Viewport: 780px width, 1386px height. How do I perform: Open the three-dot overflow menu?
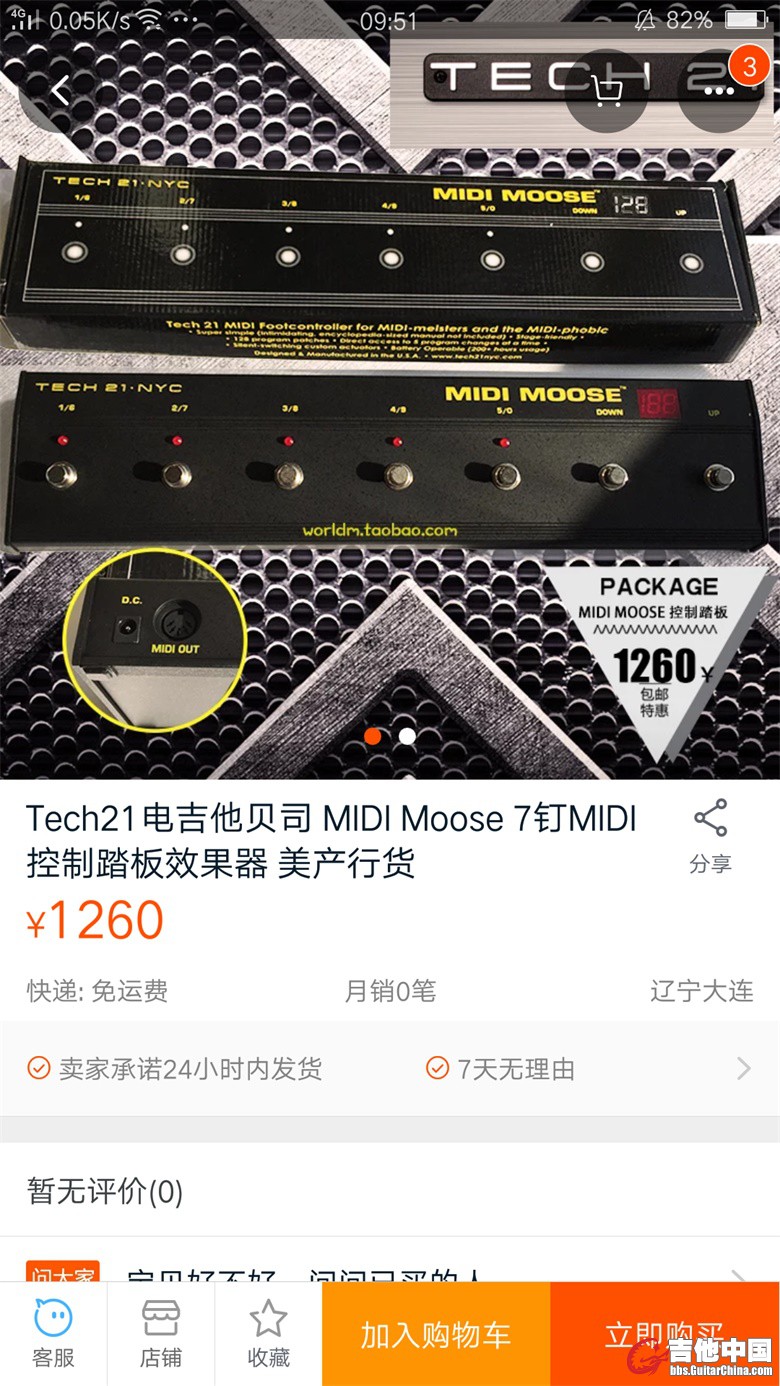pos(719,91)
